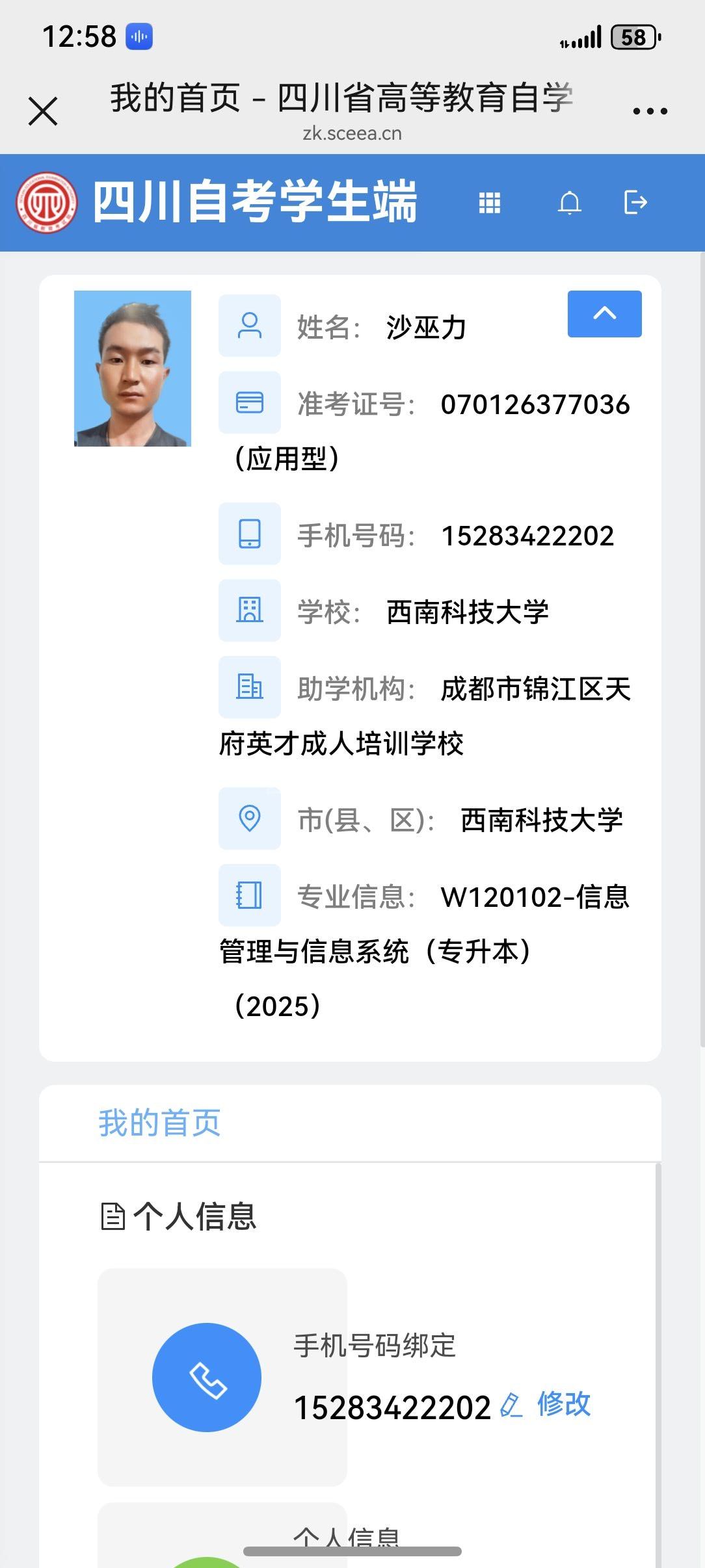
Task: Open the browser overflow menu
Action: tap(650, 111)
